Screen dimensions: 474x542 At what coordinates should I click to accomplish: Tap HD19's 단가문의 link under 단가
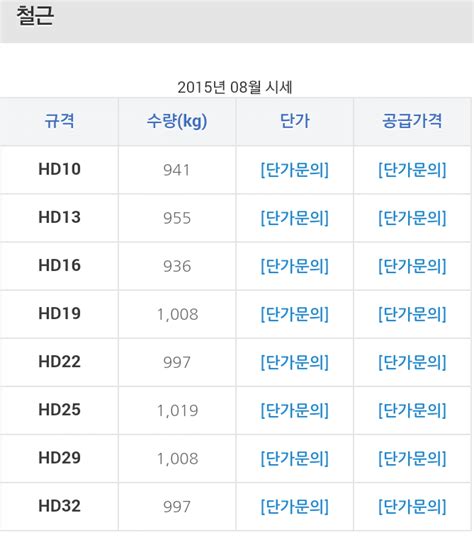(295, 314)
